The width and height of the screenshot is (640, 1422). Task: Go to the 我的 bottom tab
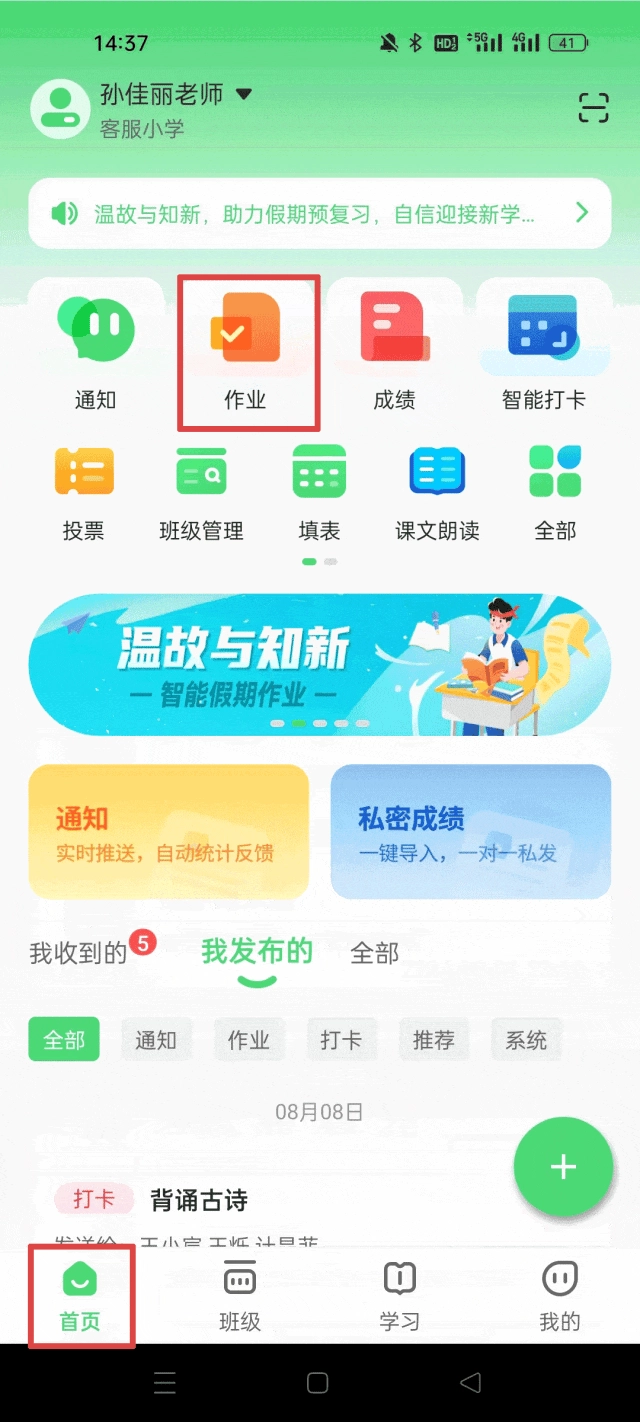(x=559, y=1297)
